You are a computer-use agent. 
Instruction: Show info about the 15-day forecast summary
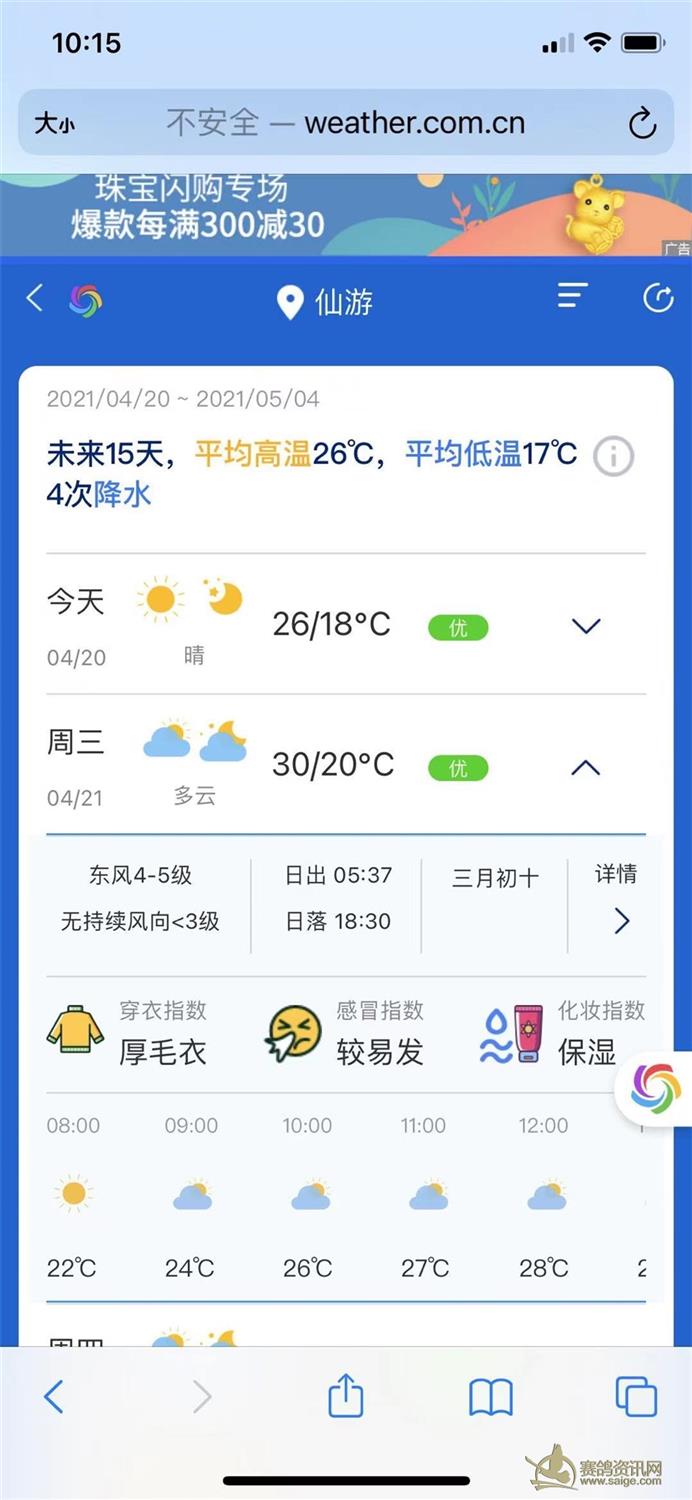[614, 456]
